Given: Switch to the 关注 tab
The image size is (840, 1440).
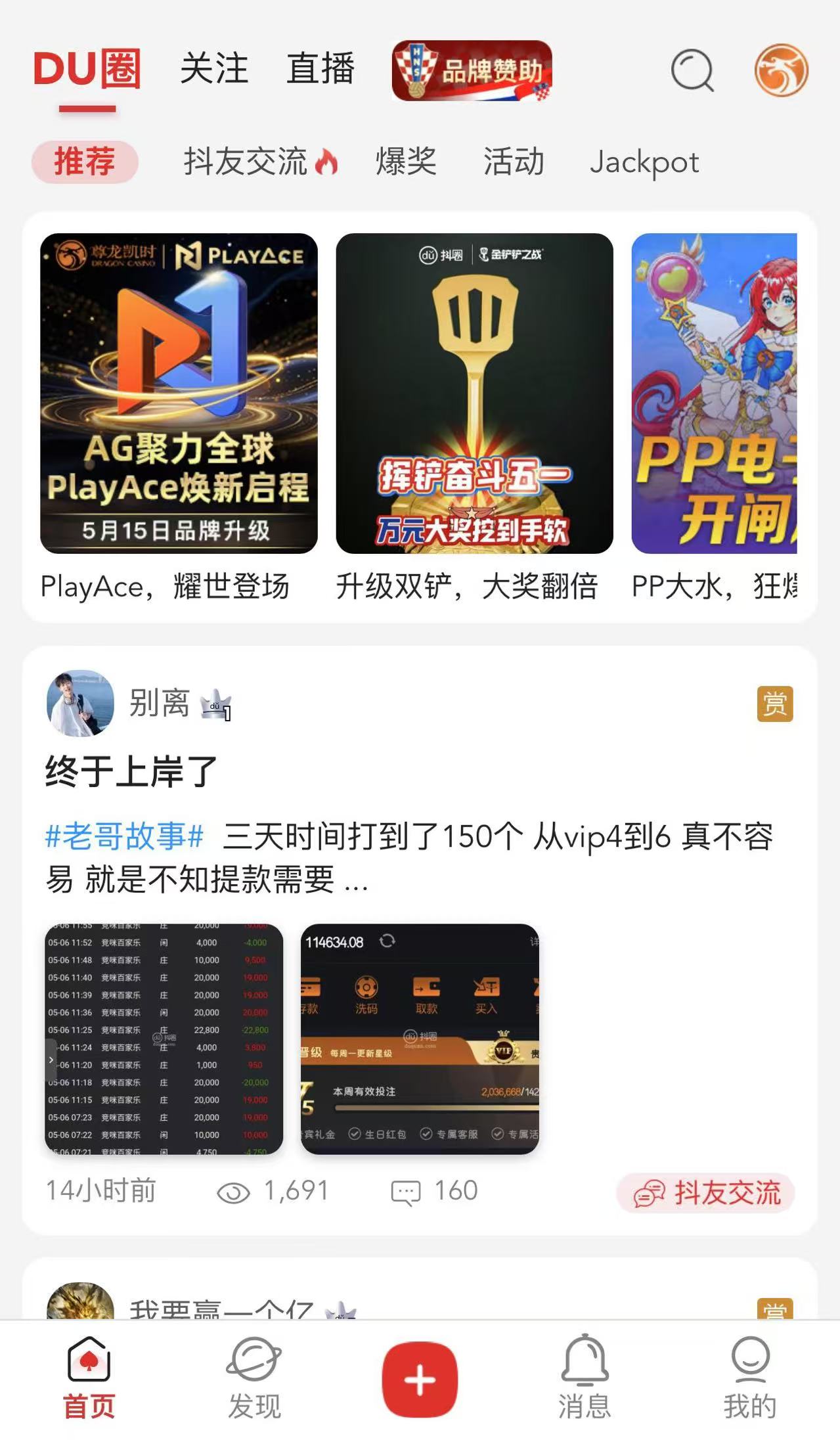Looking at the screenshot, I should (x=214, y=69).
